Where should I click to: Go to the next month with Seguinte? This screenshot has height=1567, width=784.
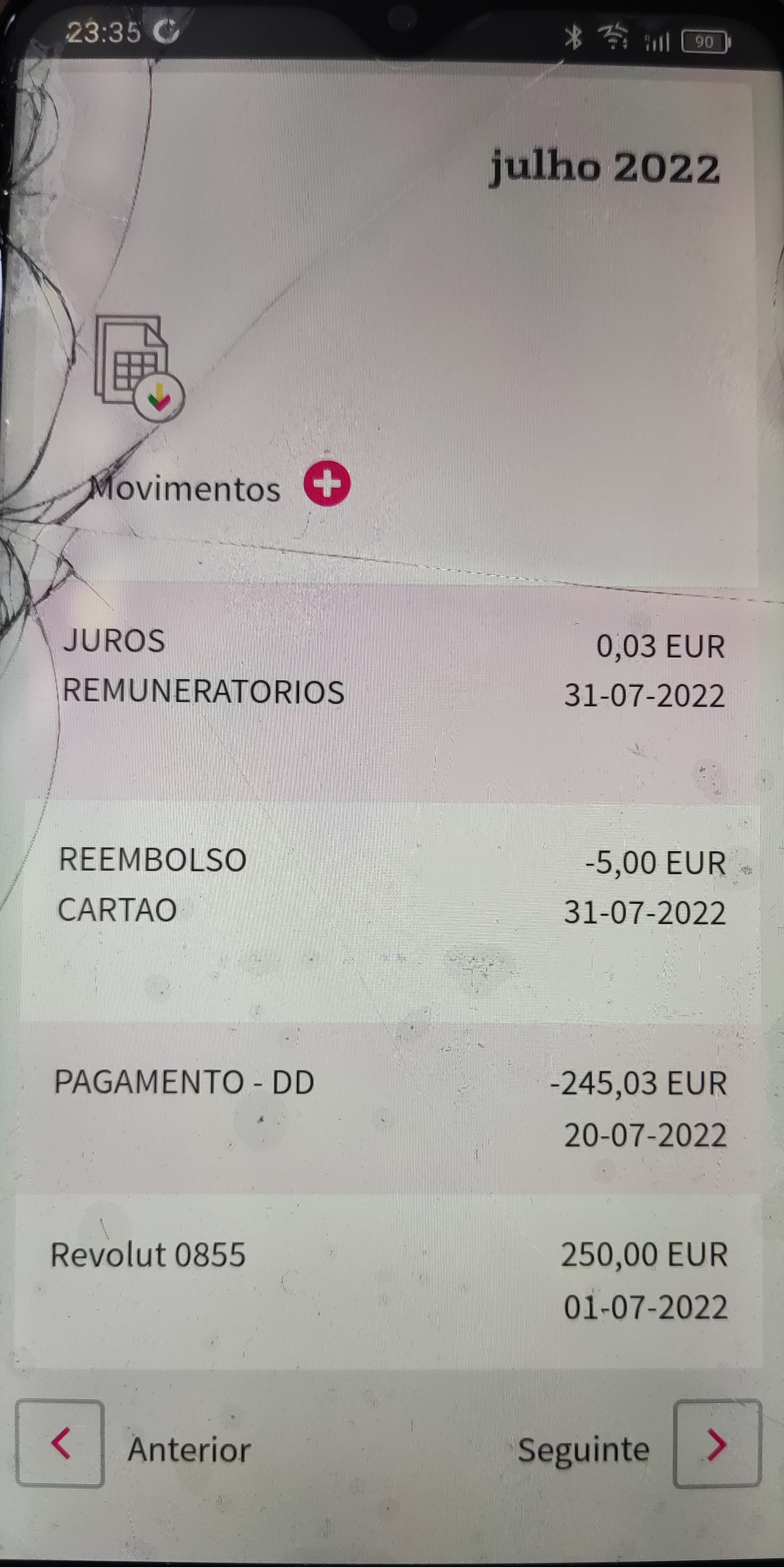click(716, 1444)
